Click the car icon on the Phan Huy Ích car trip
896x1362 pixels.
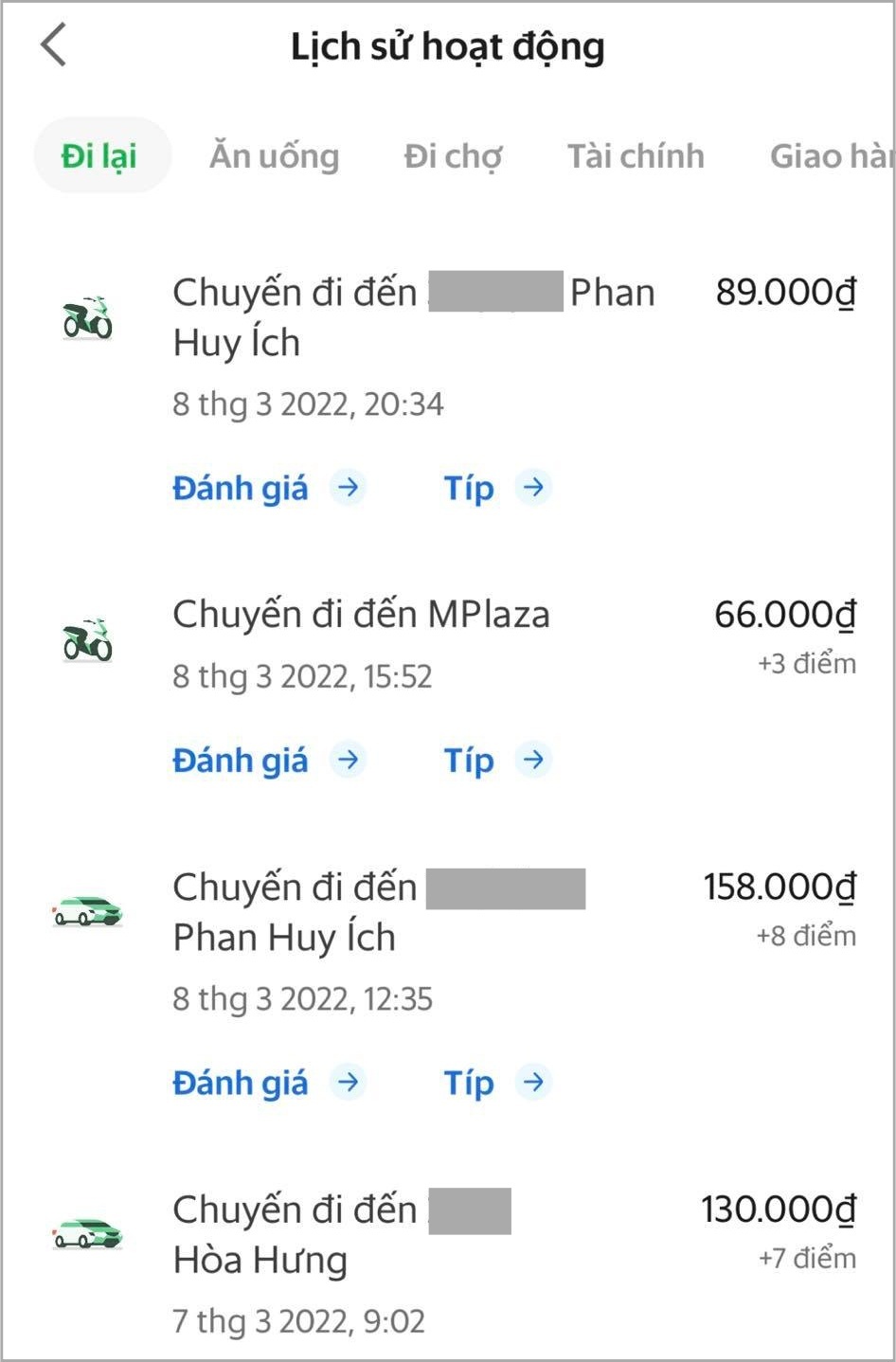[88, 911]
